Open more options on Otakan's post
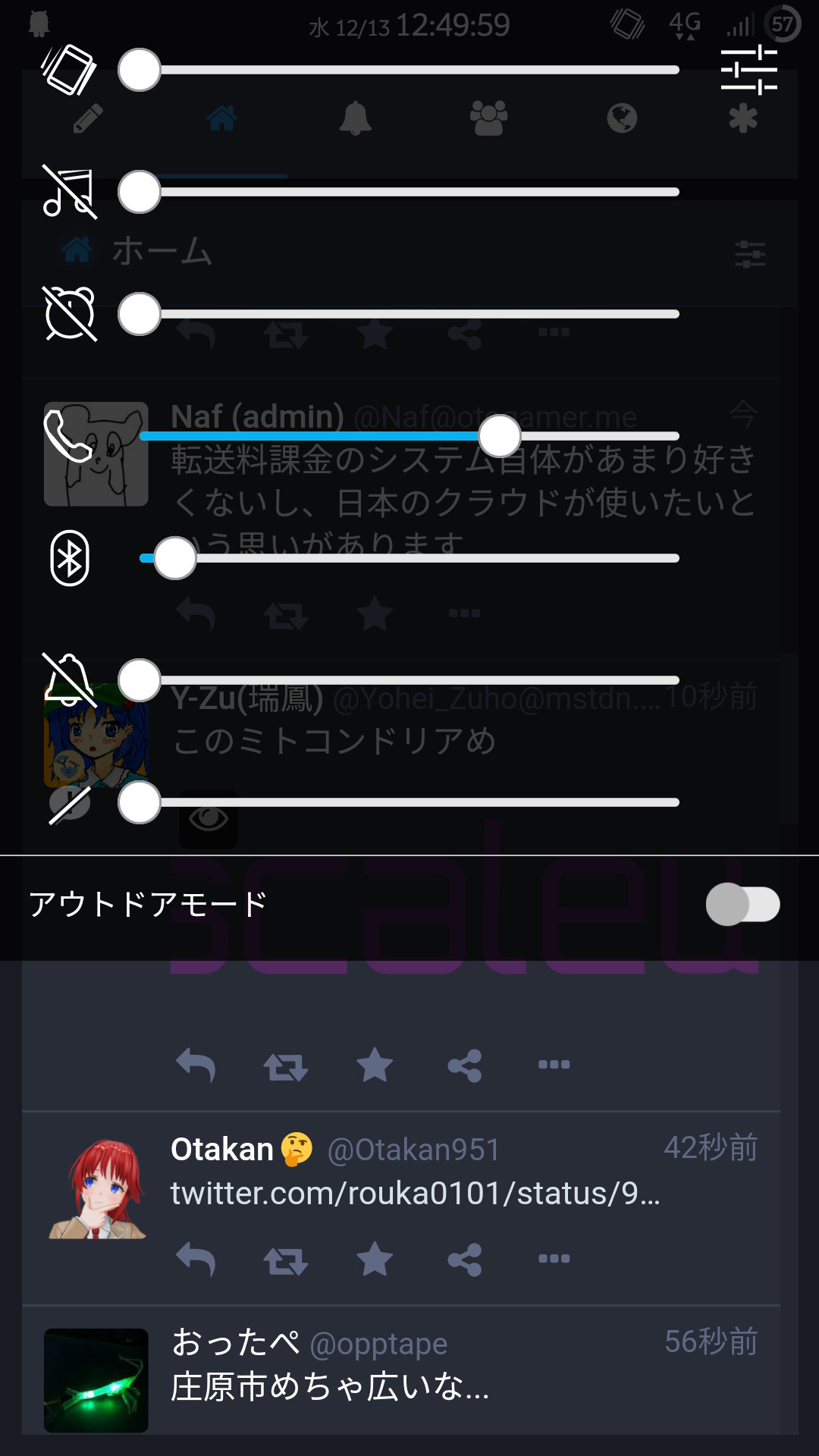This screenshot has height=1456, width=819. pyautogui.click(x=554, y=1259)
